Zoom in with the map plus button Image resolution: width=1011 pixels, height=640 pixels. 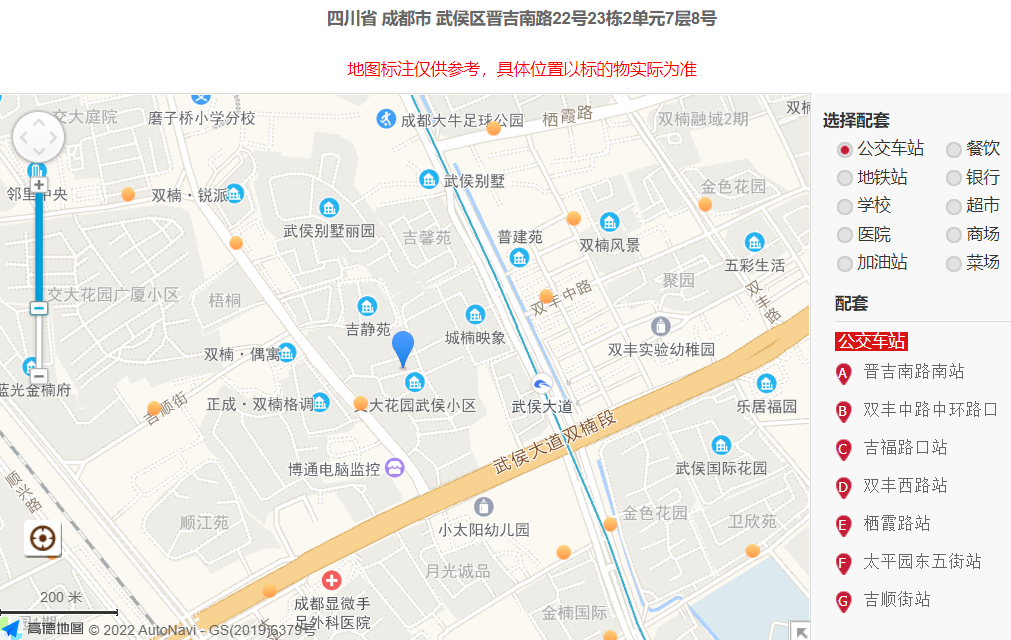pos(39,185)
